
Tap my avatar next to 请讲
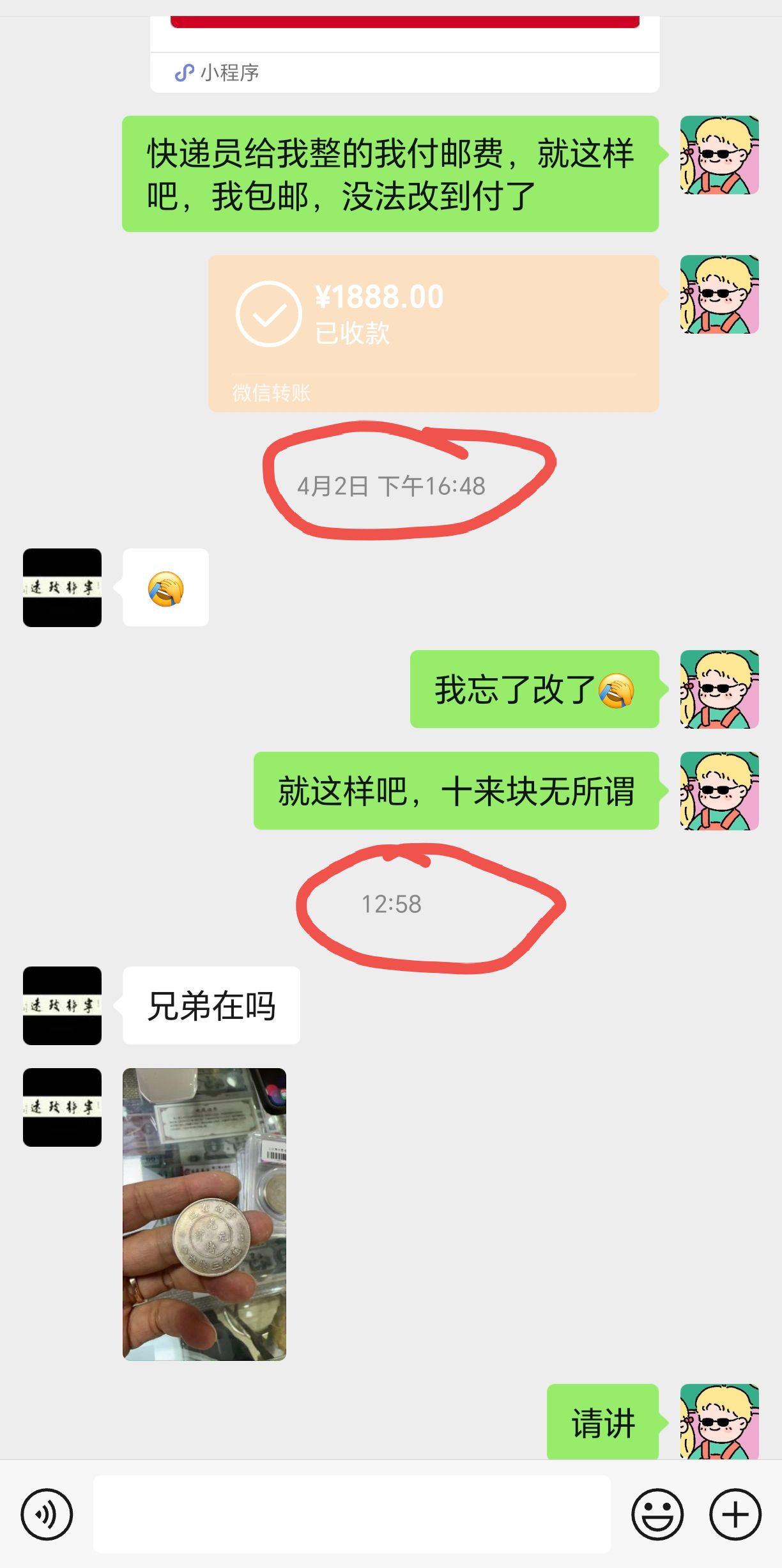(719, 1421)
